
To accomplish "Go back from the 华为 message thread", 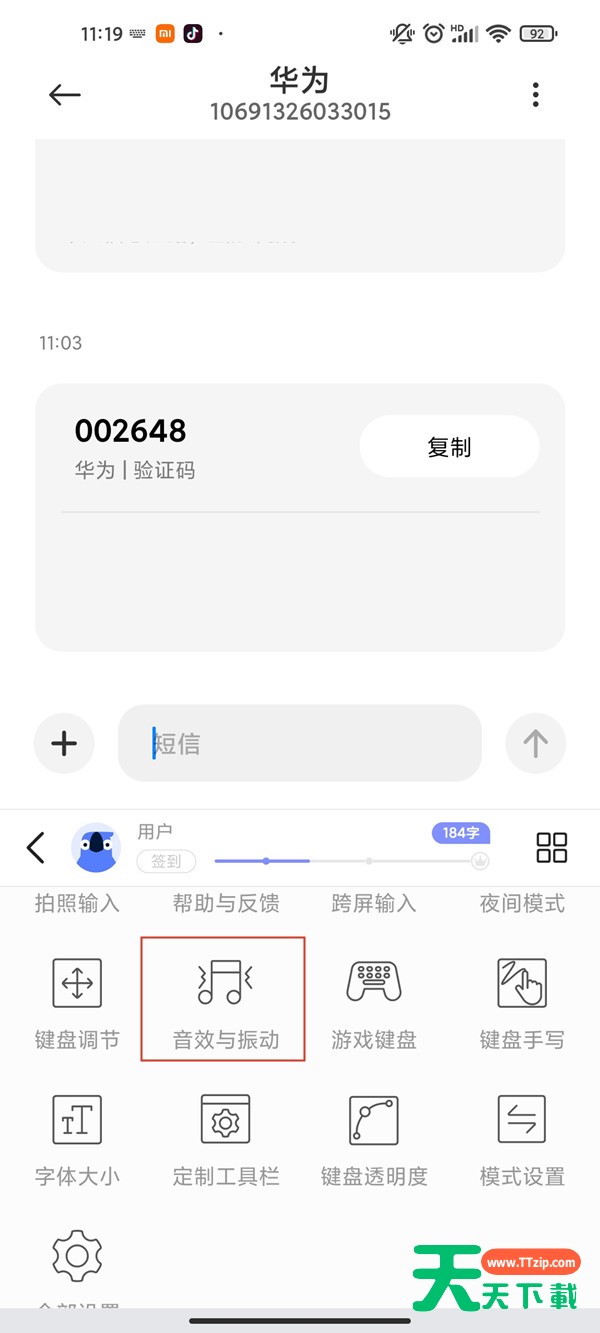I will (x=64, y=95).
